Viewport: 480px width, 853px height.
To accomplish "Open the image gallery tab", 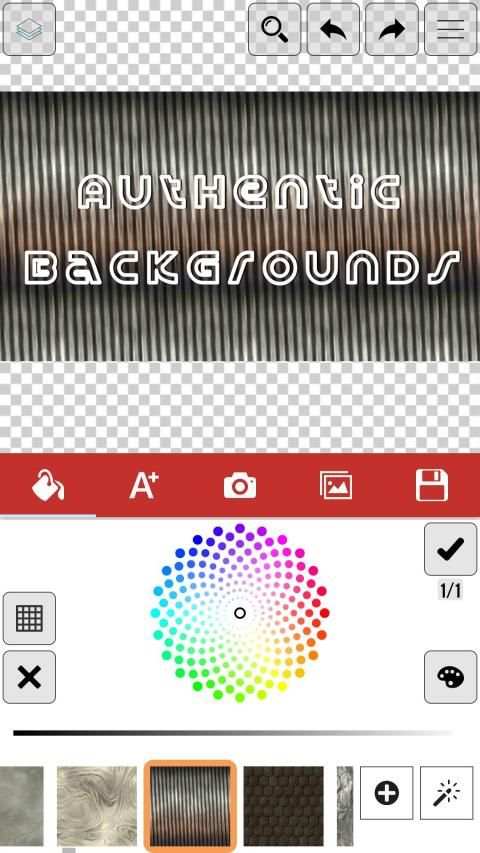I will (x=336, y=485).
